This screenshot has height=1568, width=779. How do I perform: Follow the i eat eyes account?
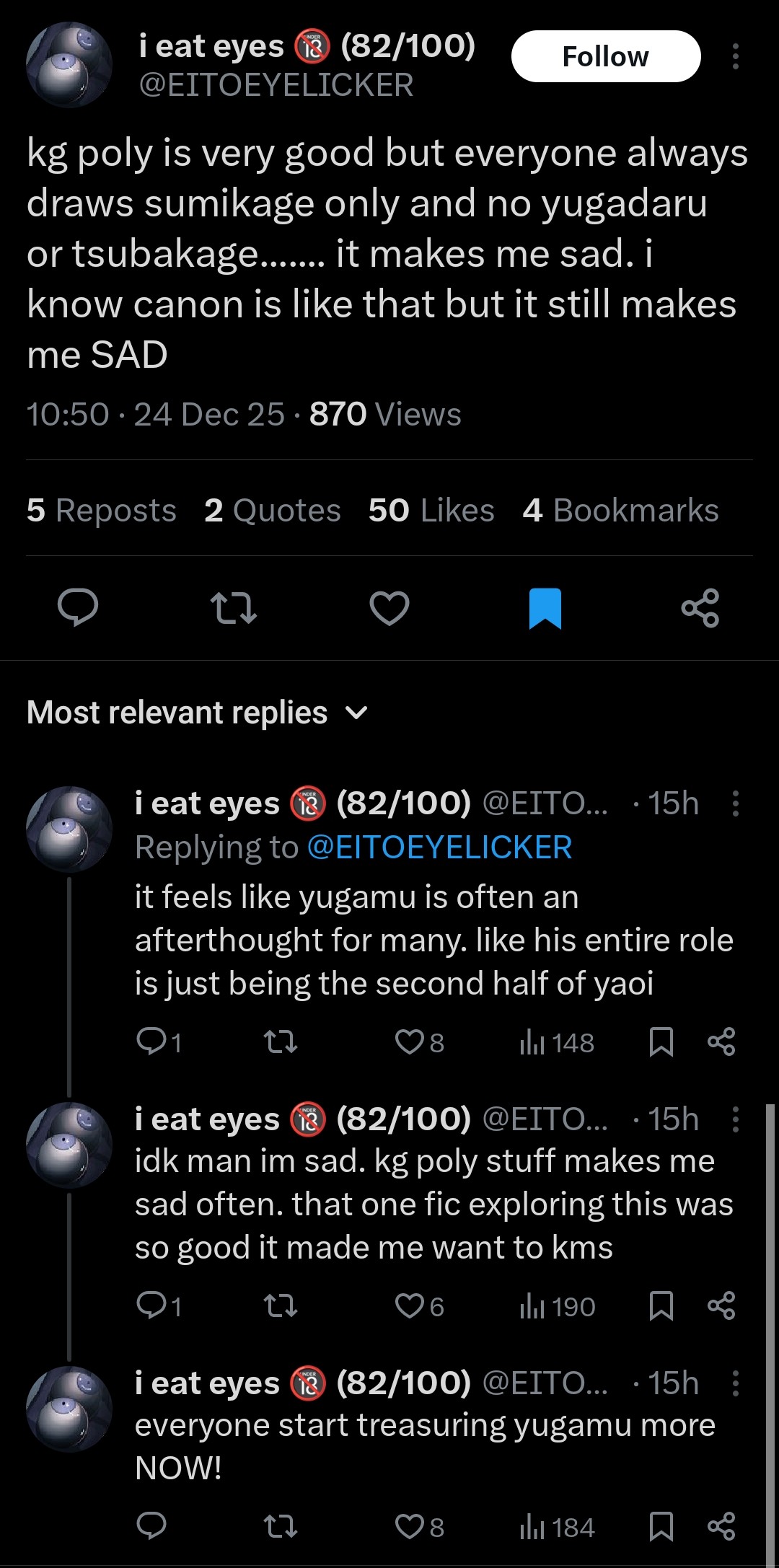(x=606, y=56)
